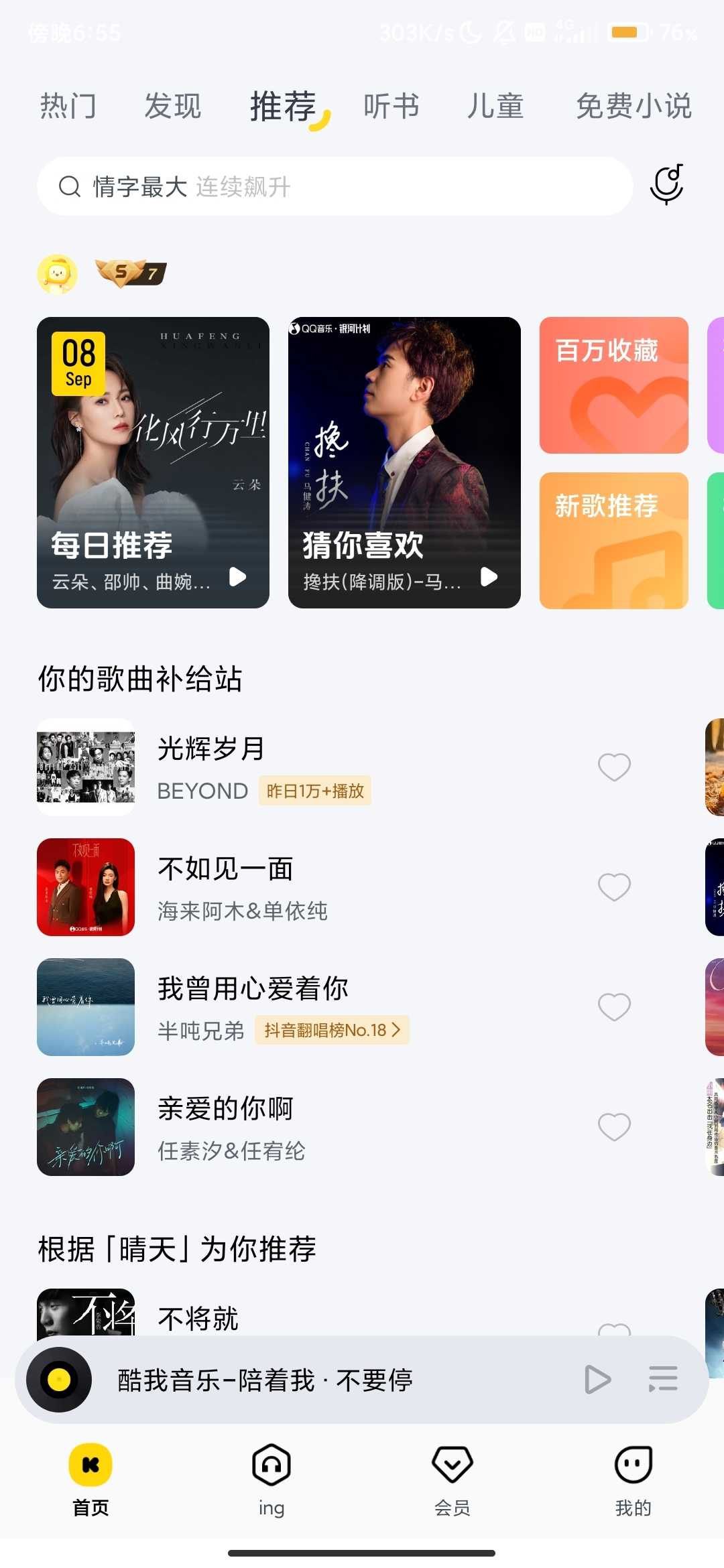Open the 百万收藏 tile
The width and height of the screenshot is (724, 1568).
pyautogui.click(x=613, y=385)
